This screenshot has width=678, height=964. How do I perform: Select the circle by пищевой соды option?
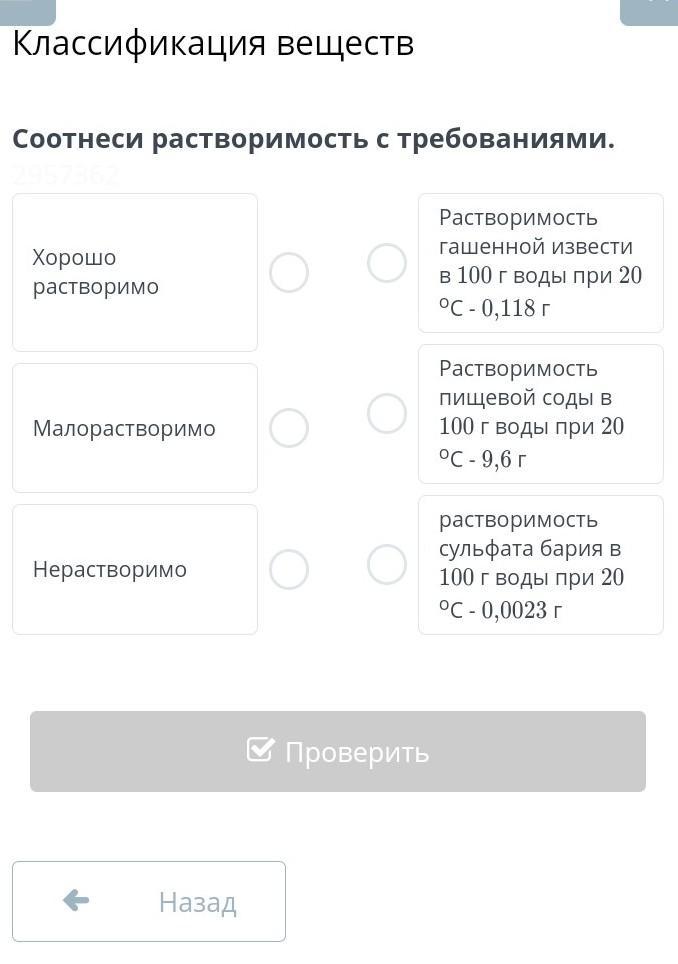tap(387, 413)
